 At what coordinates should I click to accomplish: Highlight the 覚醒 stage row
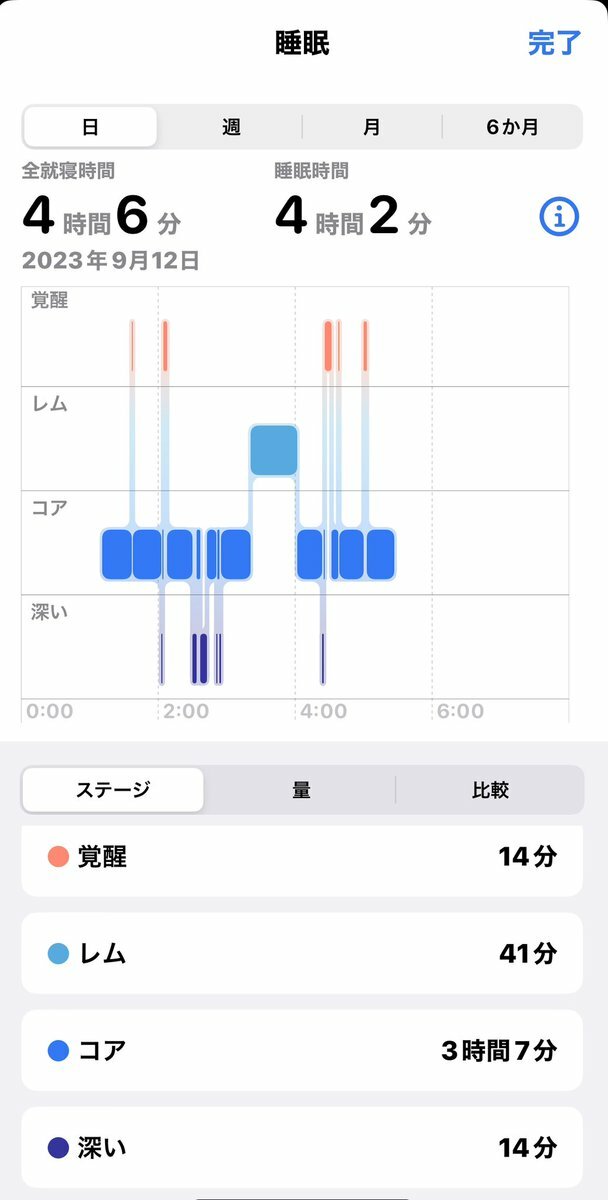pyautogui.click(x=302, y=857)
